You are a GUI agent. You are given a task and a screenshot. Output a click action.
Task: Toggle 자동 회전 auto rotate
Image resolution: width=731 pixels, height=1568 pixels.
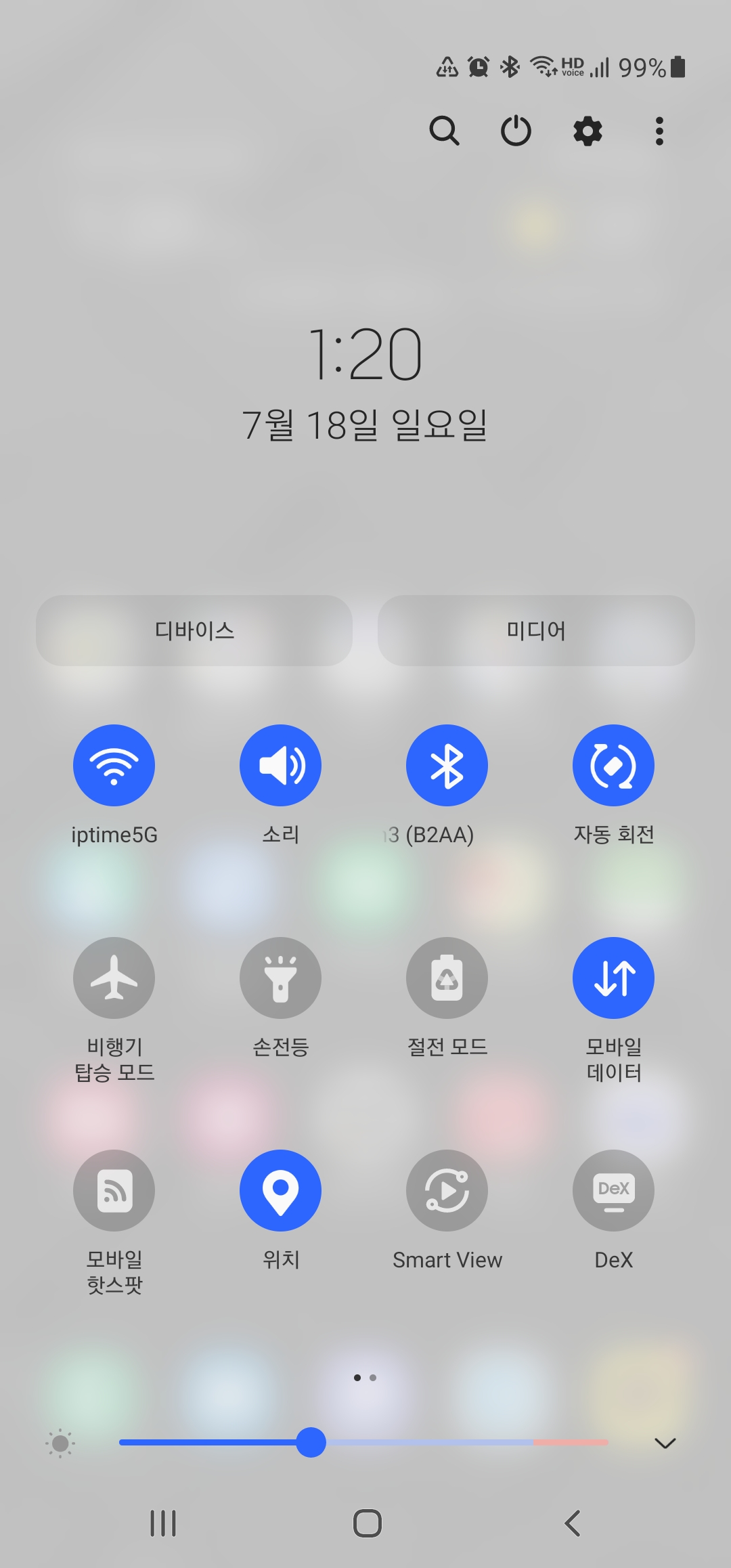coord(613,765)
